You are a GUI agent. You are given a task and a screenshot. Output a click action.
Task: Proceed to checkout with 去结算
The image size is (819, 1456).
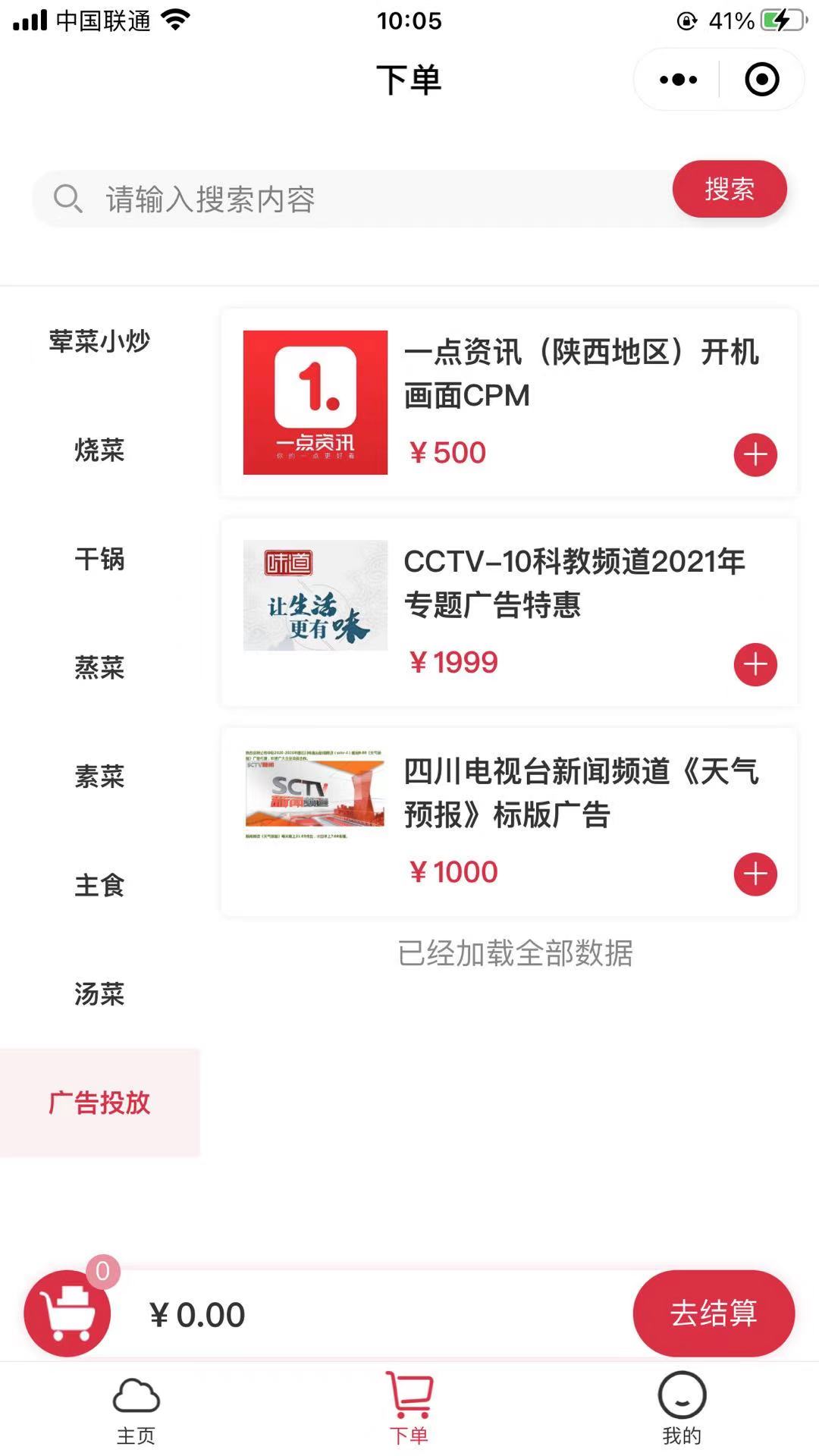click(x=713, y=1313)
